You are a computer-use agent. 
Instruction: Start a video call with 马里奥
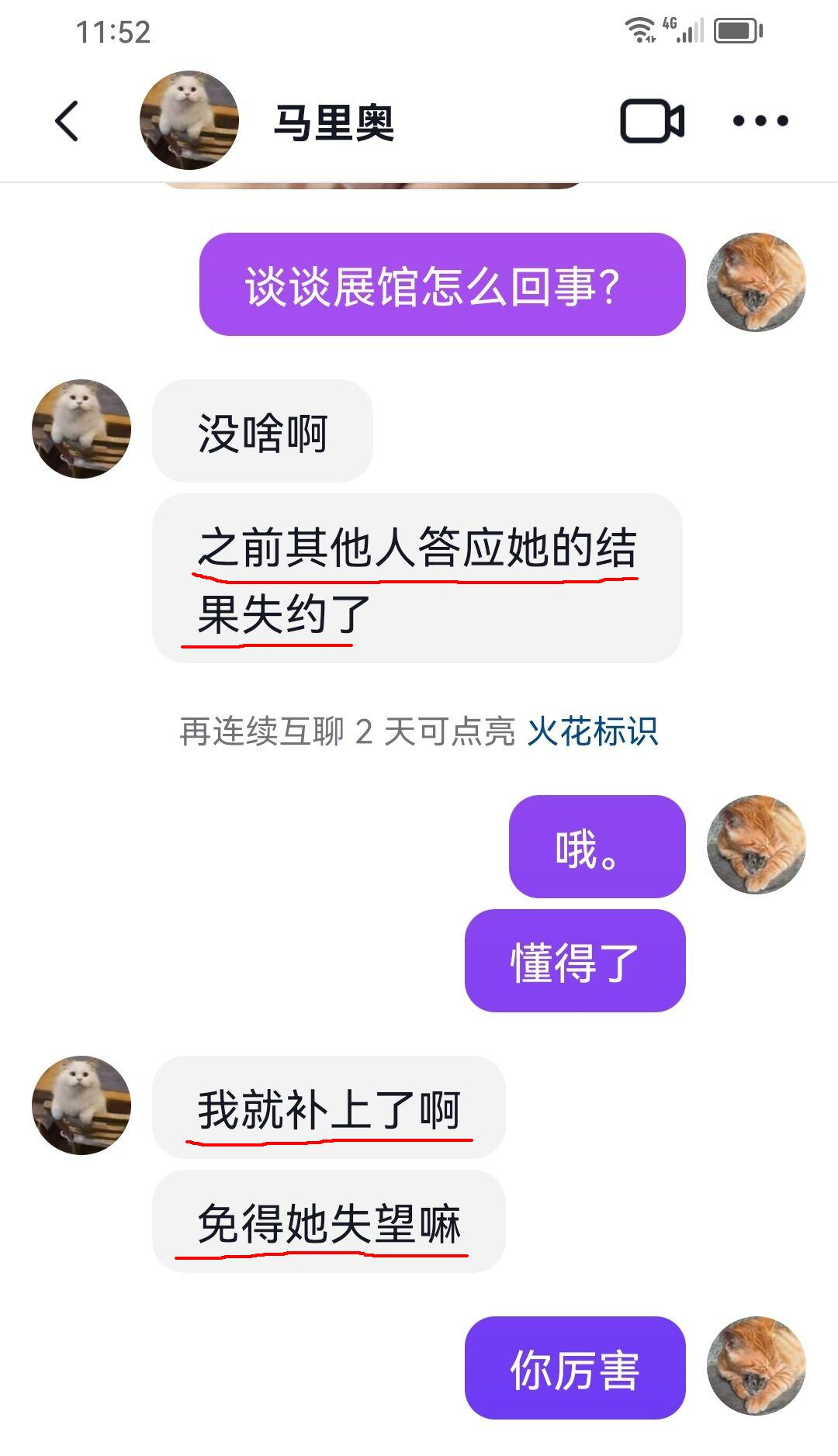click(652, 121)
